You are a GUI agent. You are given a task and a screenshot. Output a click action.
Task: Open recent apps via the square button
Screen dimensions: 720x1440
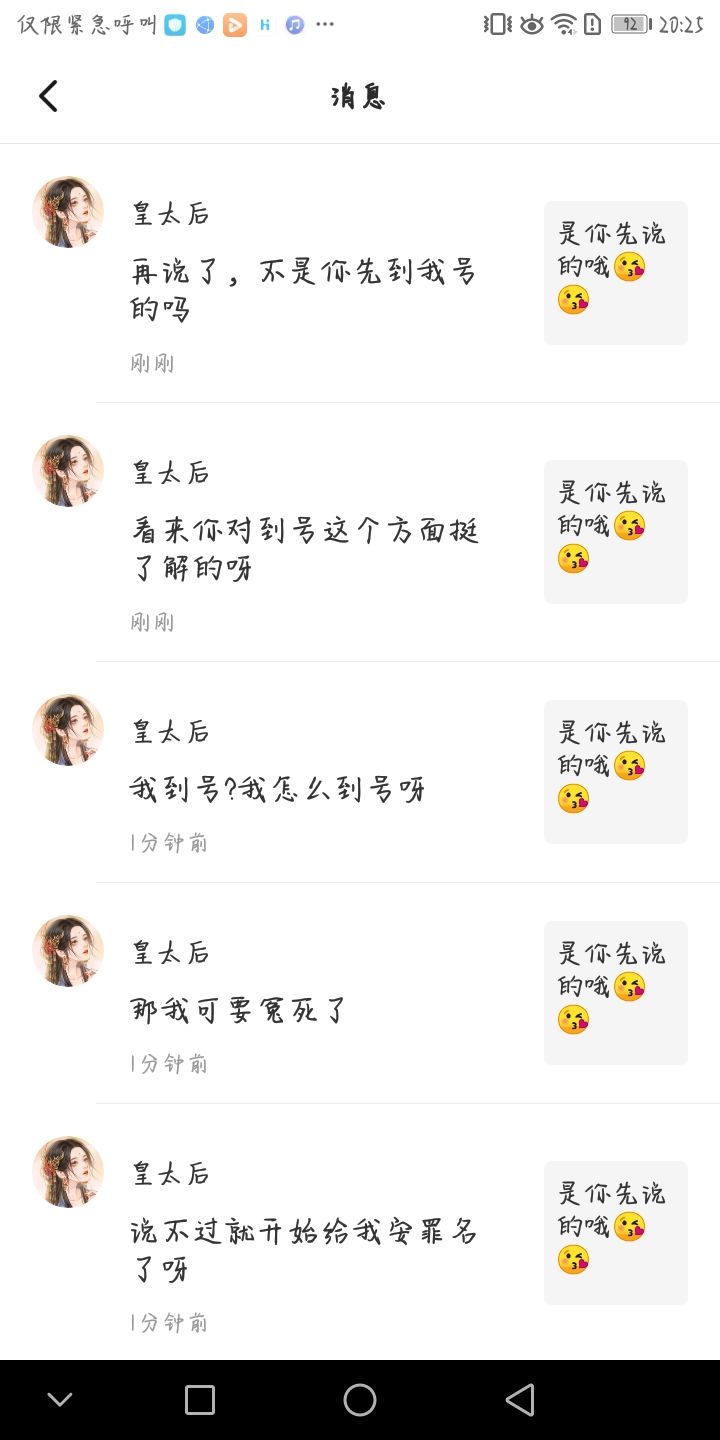tap(200, 1400)
